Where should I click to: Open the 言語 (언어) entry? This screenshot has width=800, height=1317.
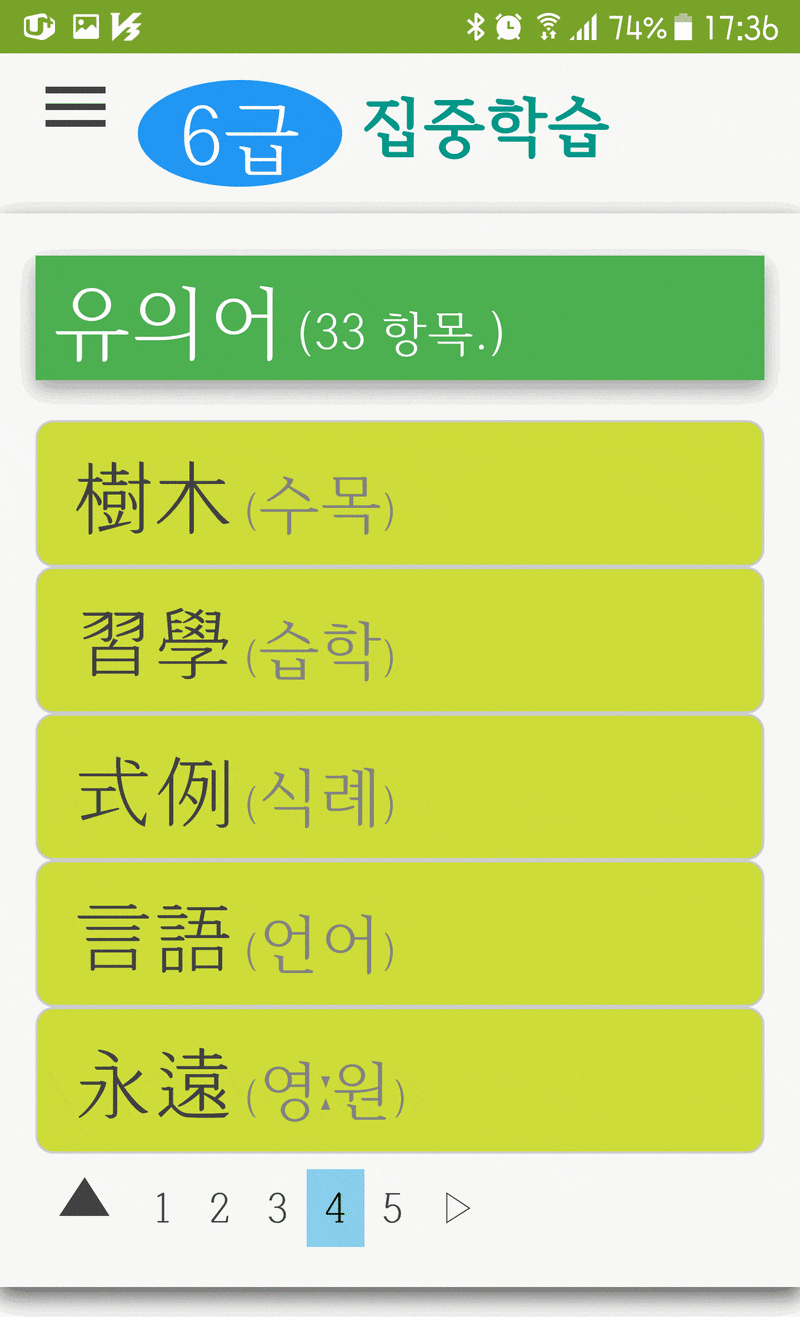coord(400,934)
